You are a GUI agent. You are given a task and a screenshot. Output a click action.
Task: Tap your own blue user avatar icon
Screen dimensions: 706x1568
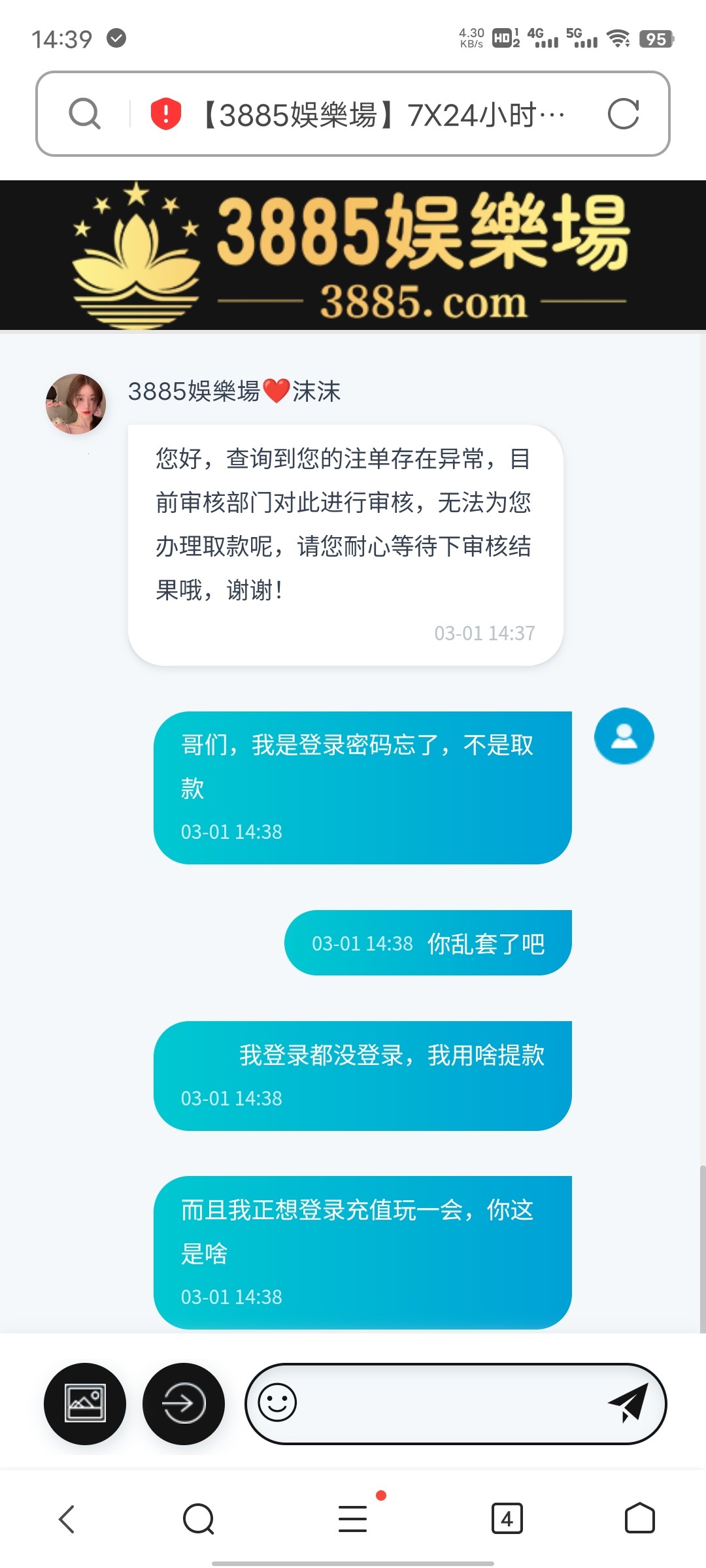click(623, 736)
